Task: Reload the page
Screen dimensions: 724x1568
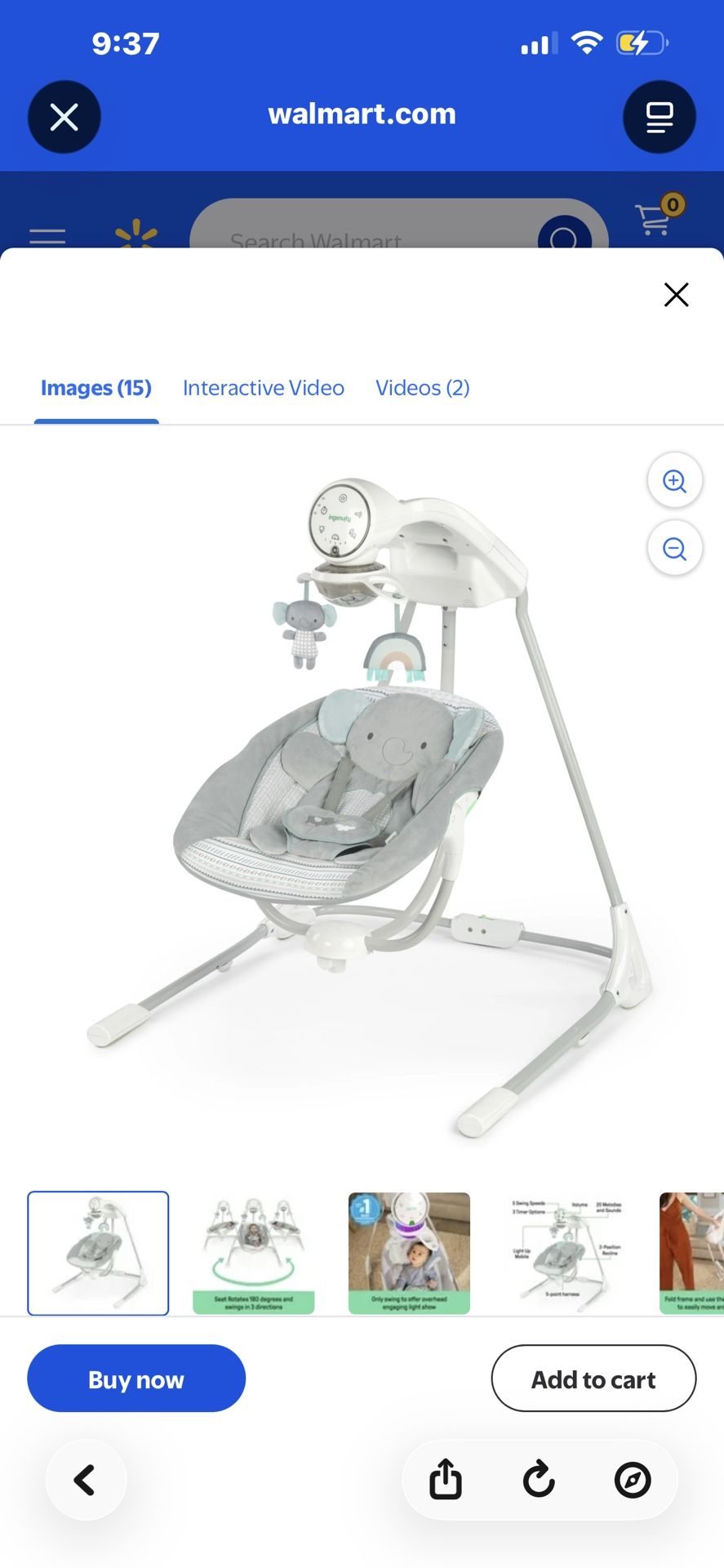Action: 539,1480
